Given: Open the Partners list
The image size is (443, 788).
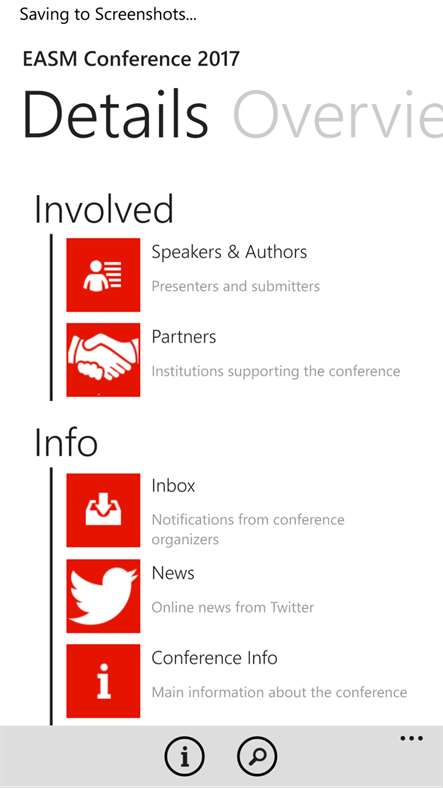Looking at the screenshot, I should [x=239, y=360].
